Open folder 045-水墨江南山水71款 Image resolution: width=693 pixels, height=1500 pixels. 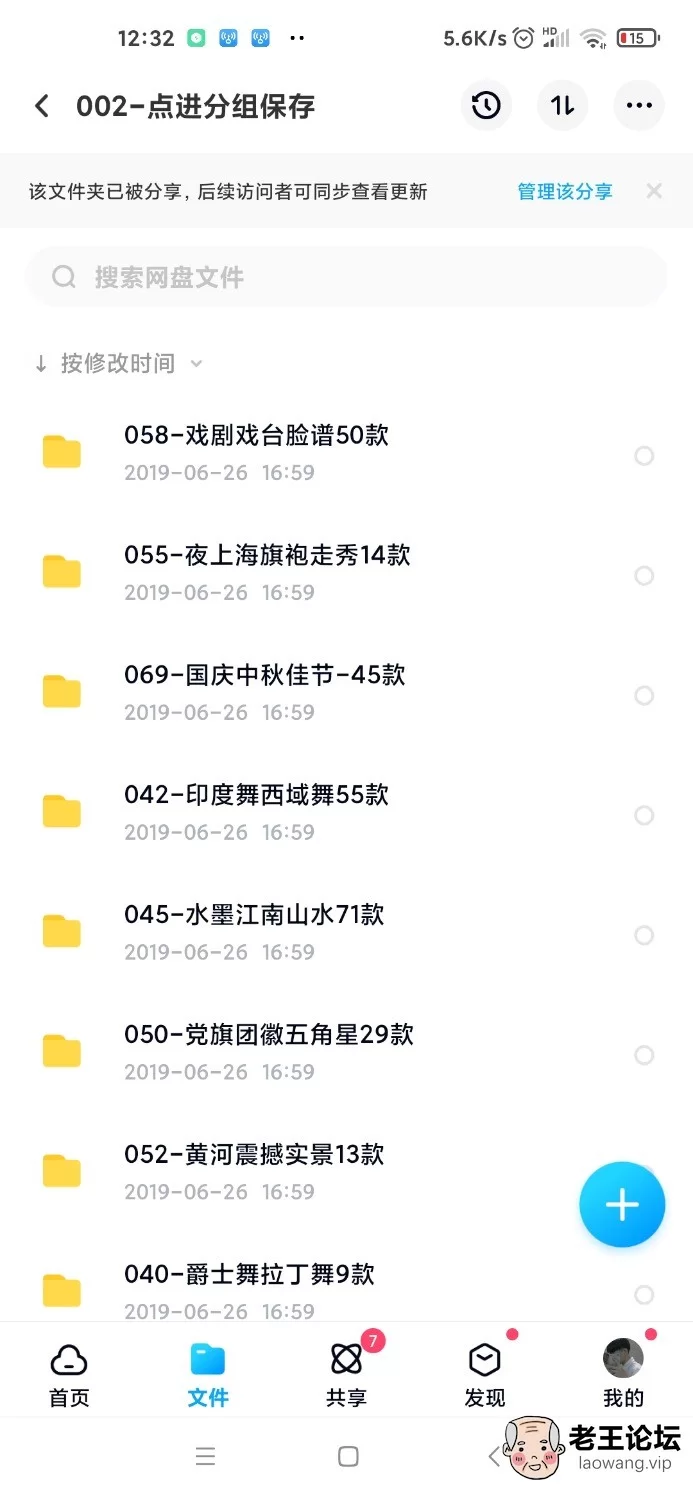(x=346, y=934)
